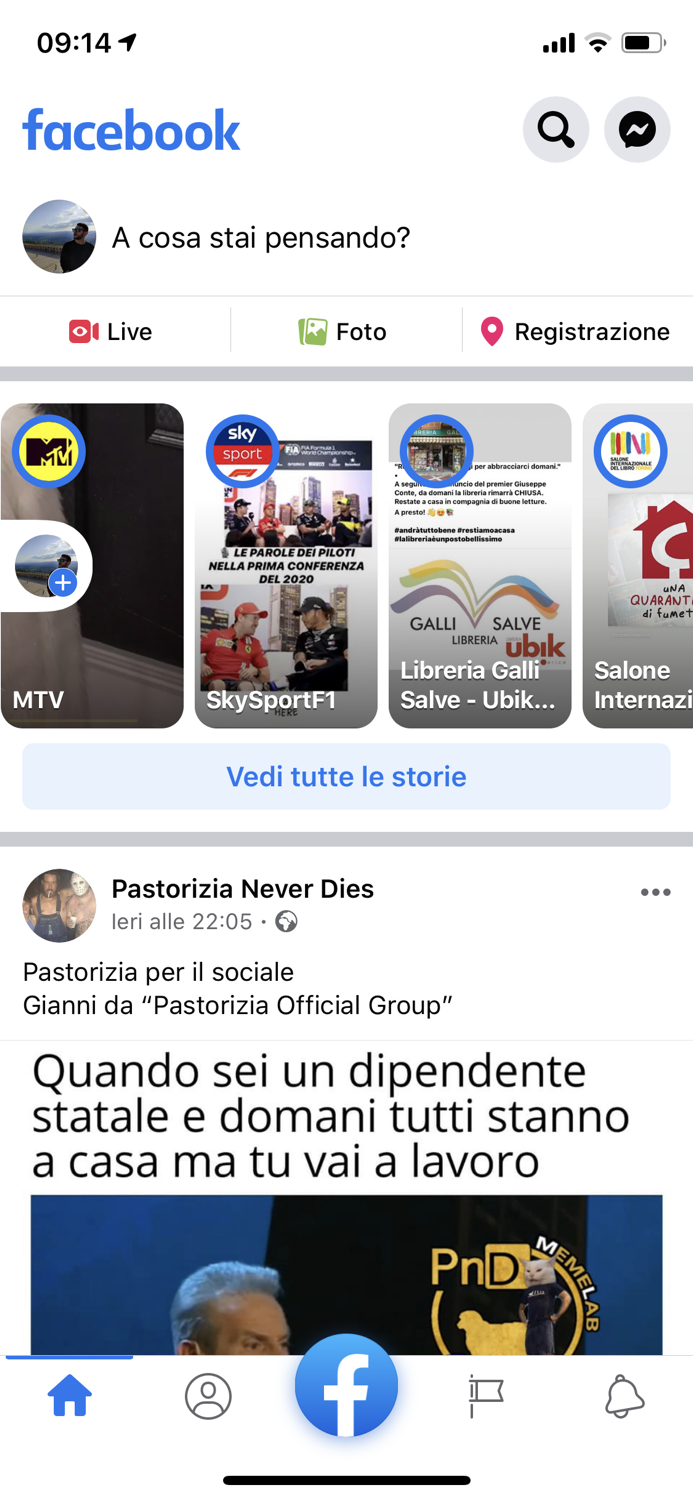Add your own story
Viewport: 693px width, 1500px height.
(x=48, y=567)
